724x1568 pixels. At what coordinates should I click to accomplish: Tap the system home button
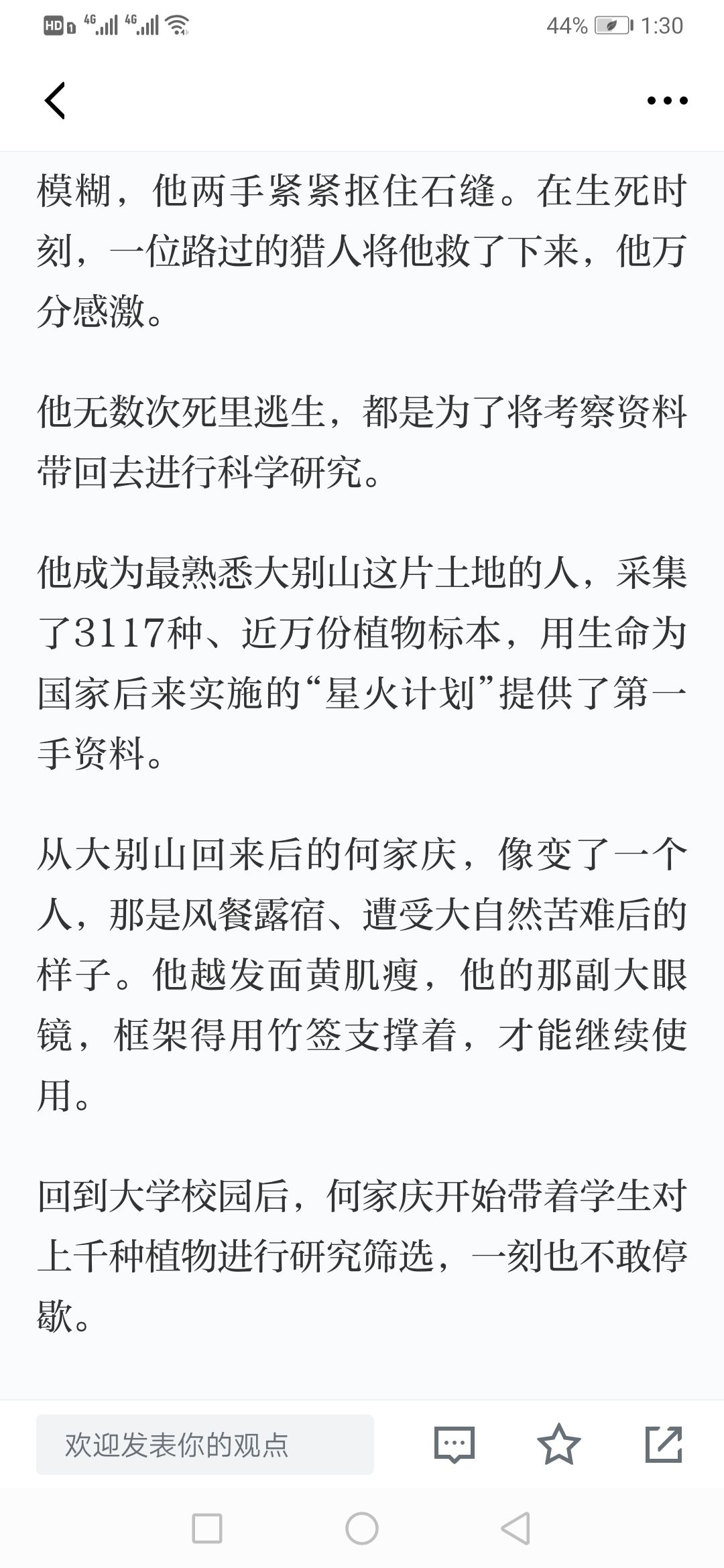(362, 1528)
